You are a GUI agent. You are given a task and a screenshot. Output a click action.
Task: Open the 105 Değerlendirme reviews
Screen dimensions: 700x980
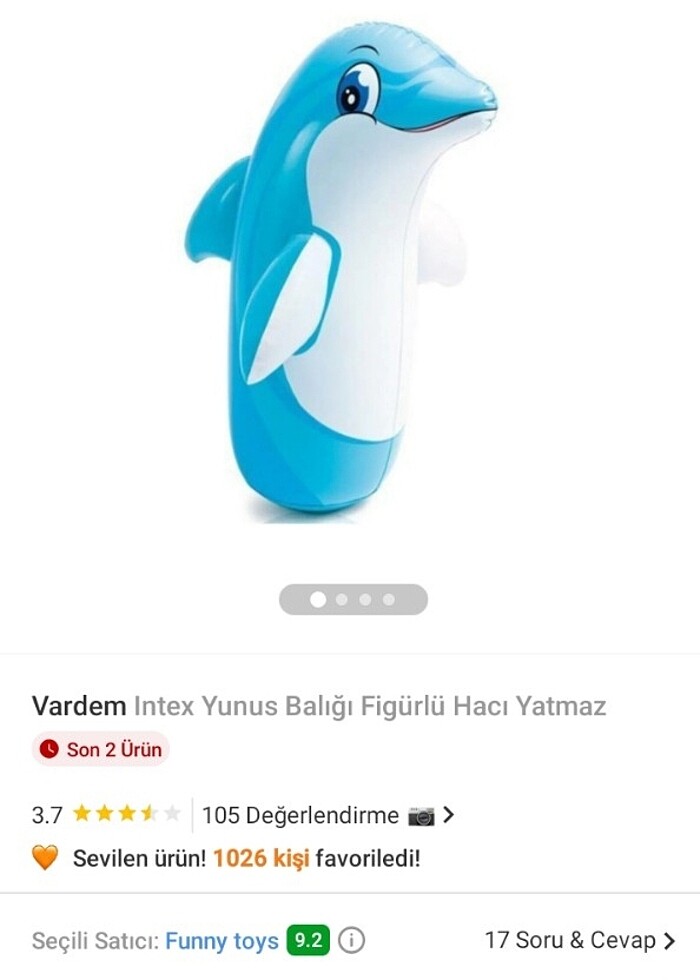coord(300,815)
